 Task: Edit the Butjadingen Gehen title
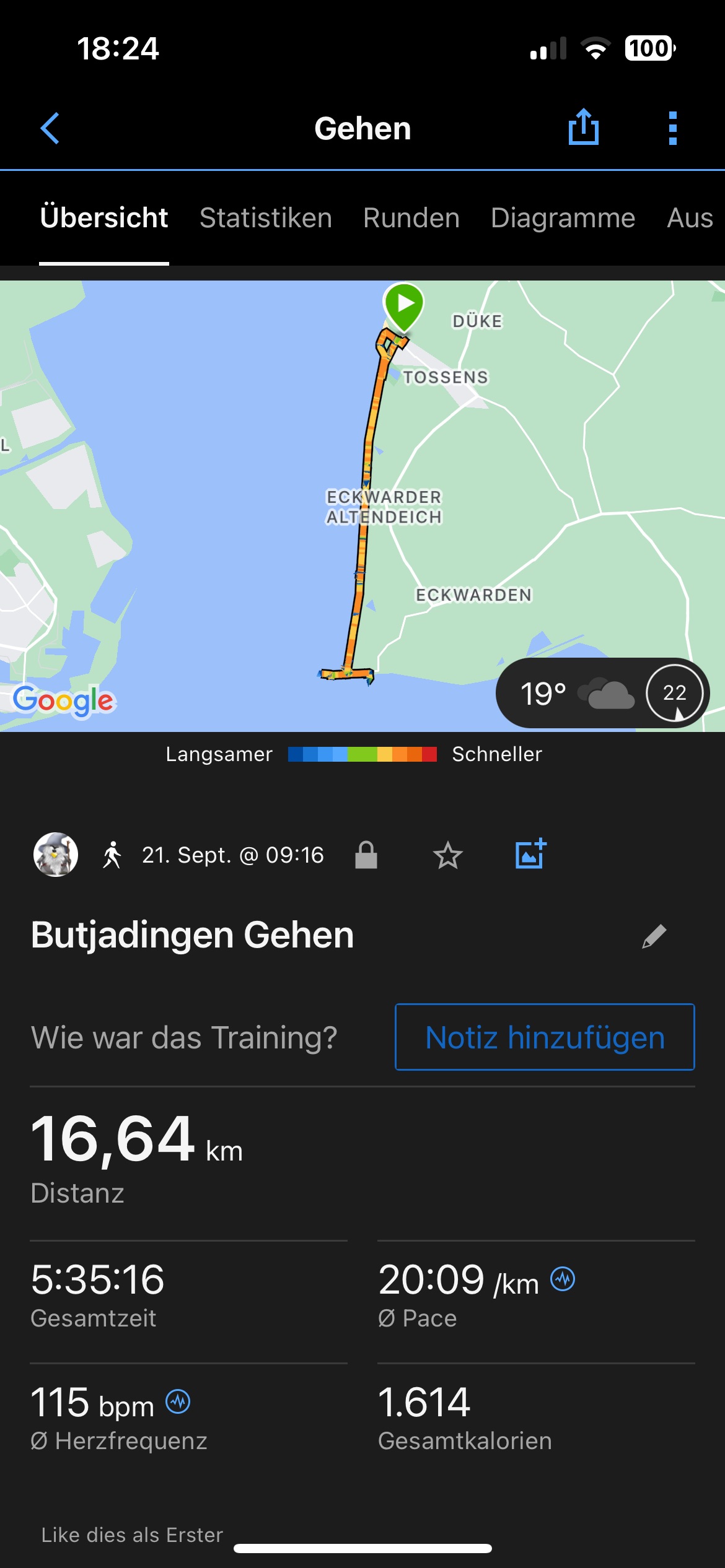pos(654,936)
